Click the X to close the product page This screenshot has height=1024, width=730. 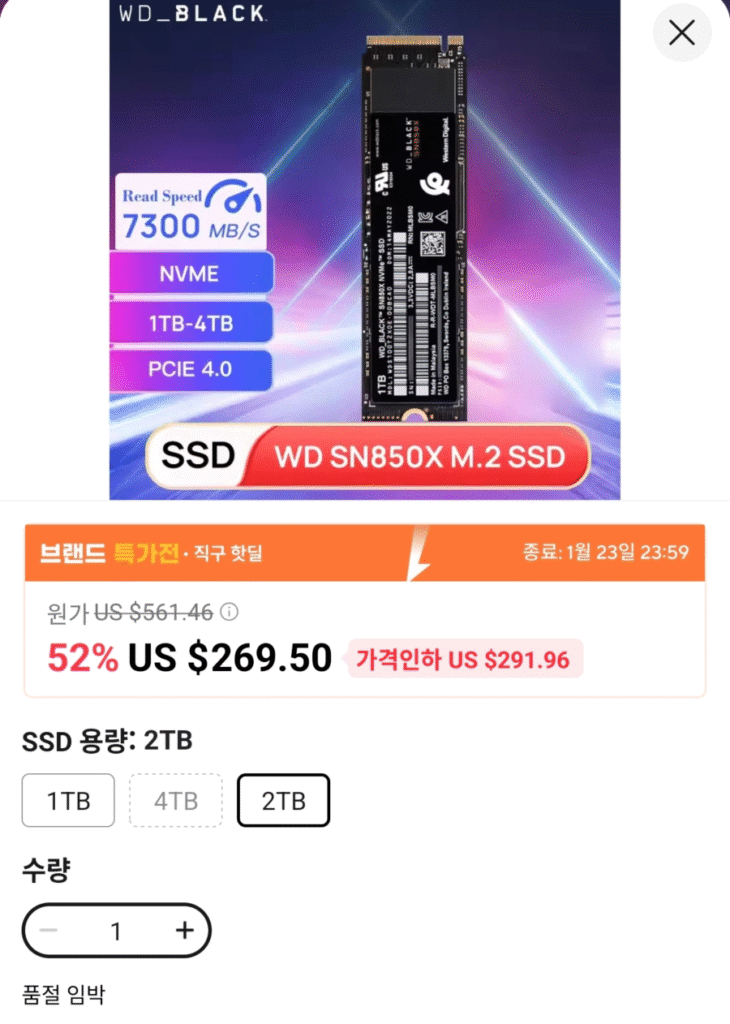click(682, 32)
